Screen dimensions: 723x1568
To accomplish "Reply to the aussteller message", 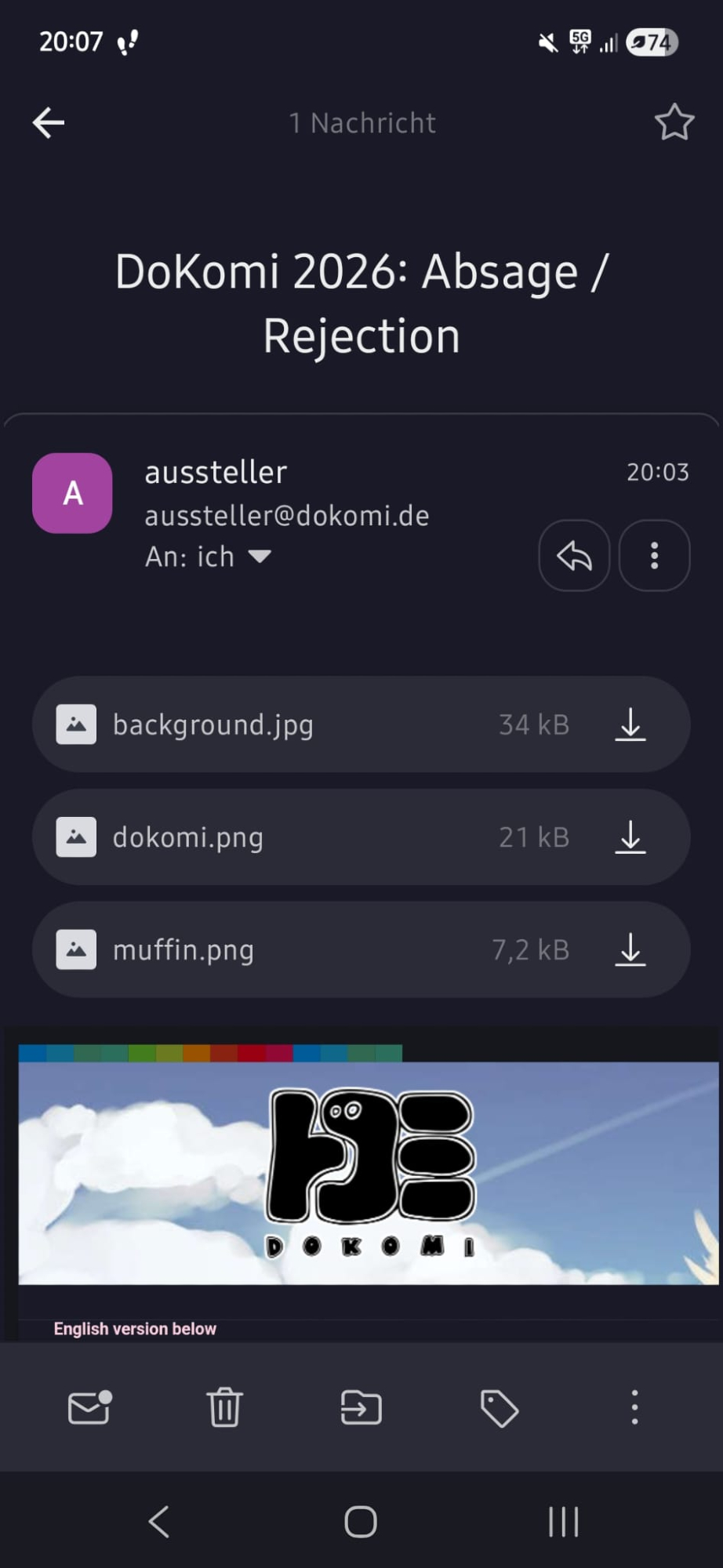I will coord(574,556).
